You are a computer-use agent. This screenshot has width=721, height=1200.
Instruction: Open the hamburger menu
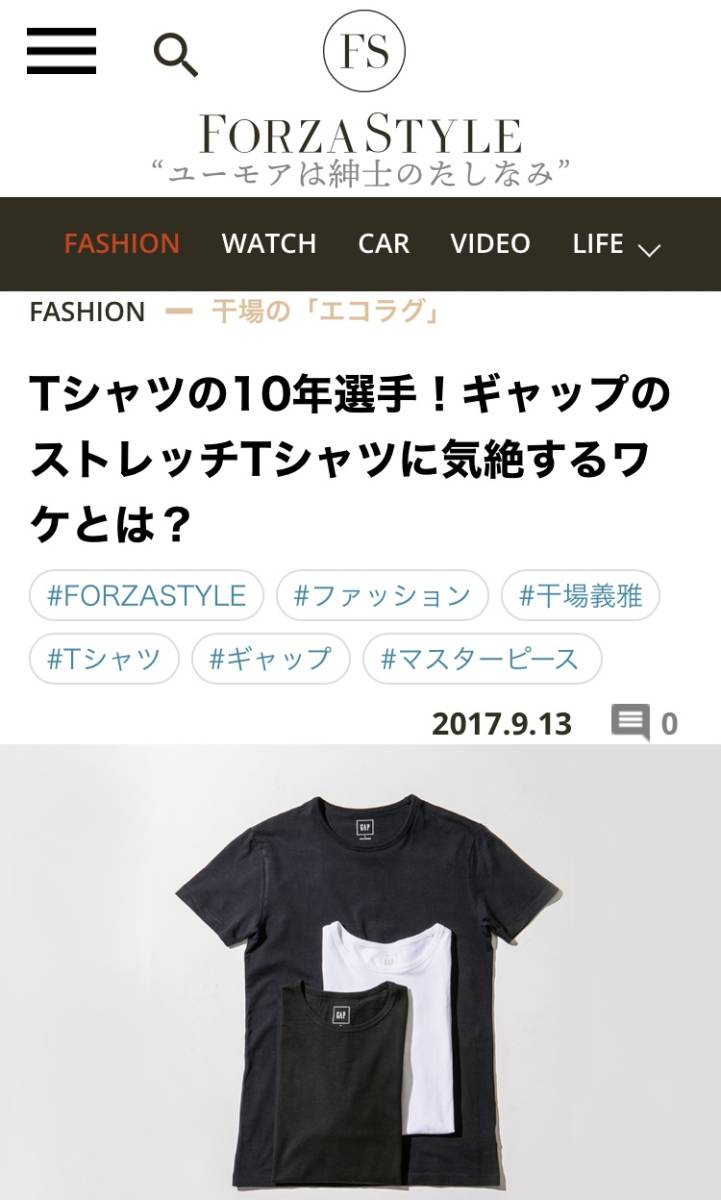click(61, 51)
